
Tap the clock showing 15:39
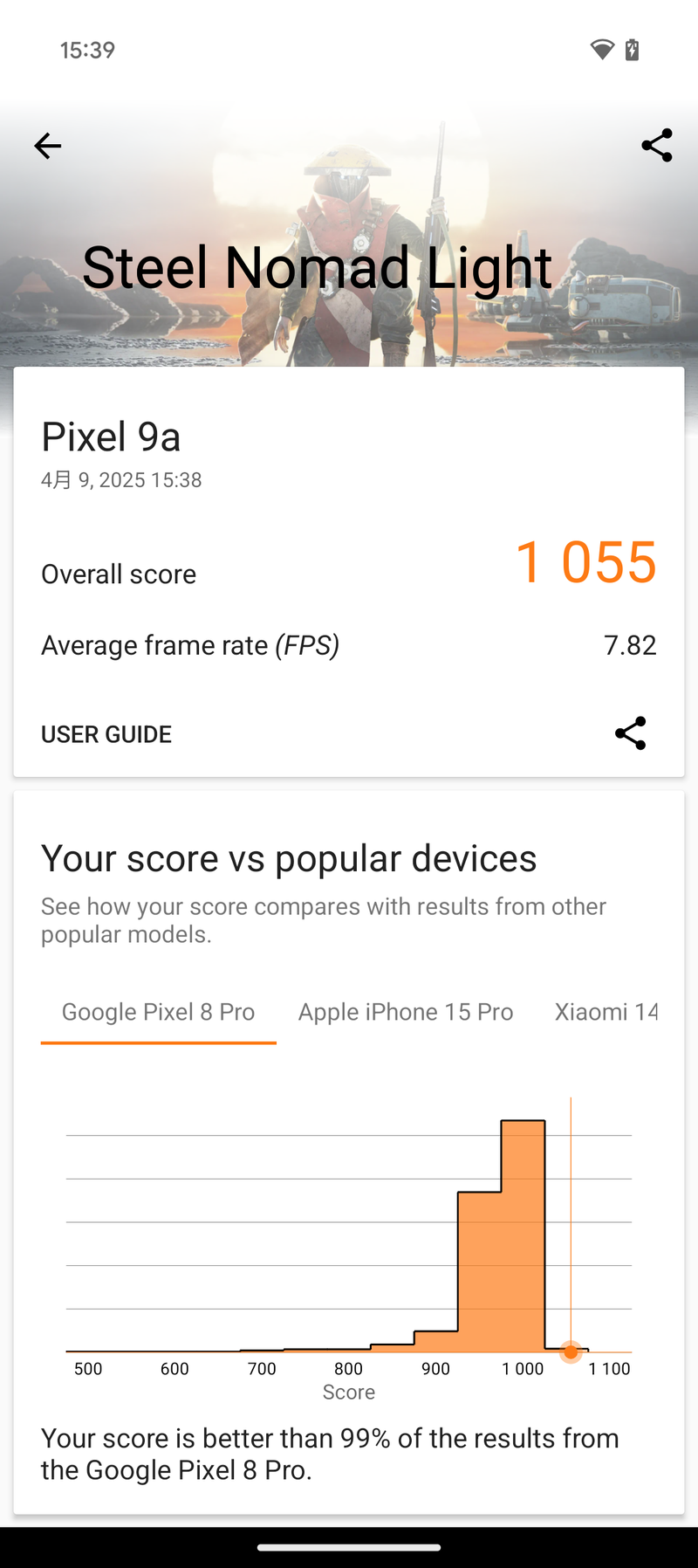coord(86,50)
